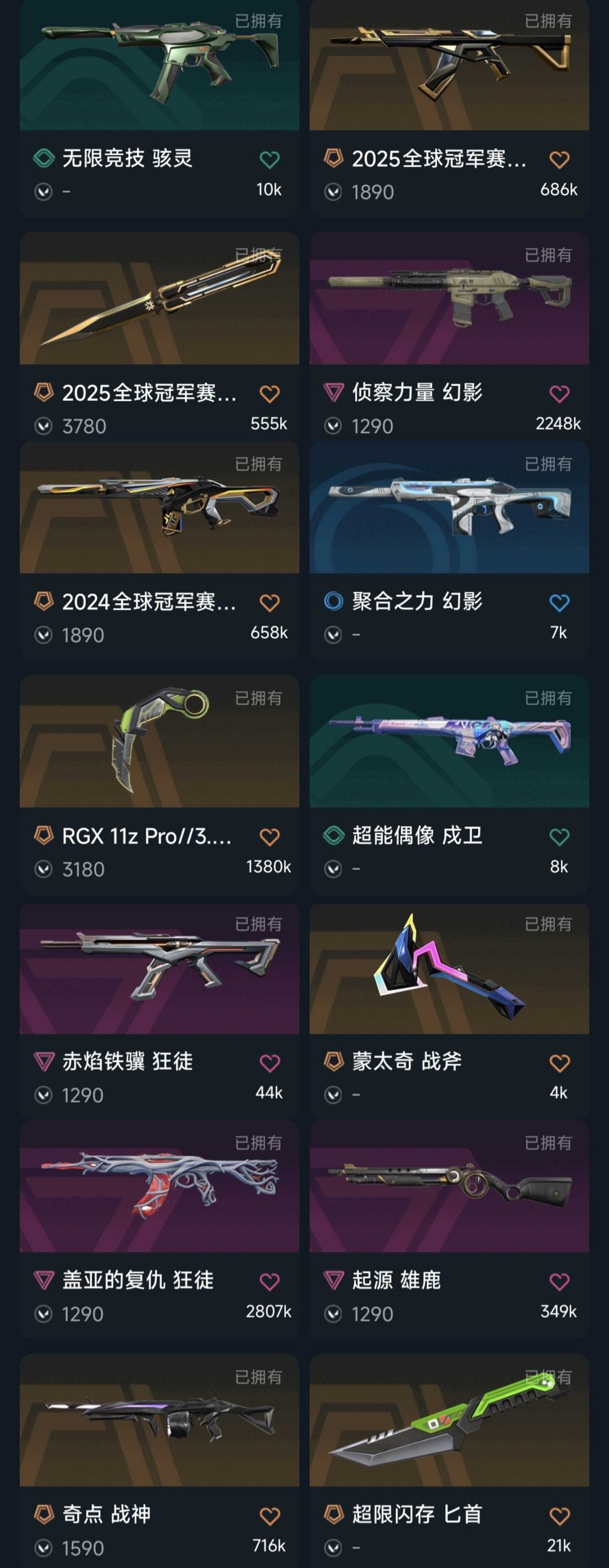
Task: Favorite the 聚合之力 幻影 skin
Action: pos(559,603)
